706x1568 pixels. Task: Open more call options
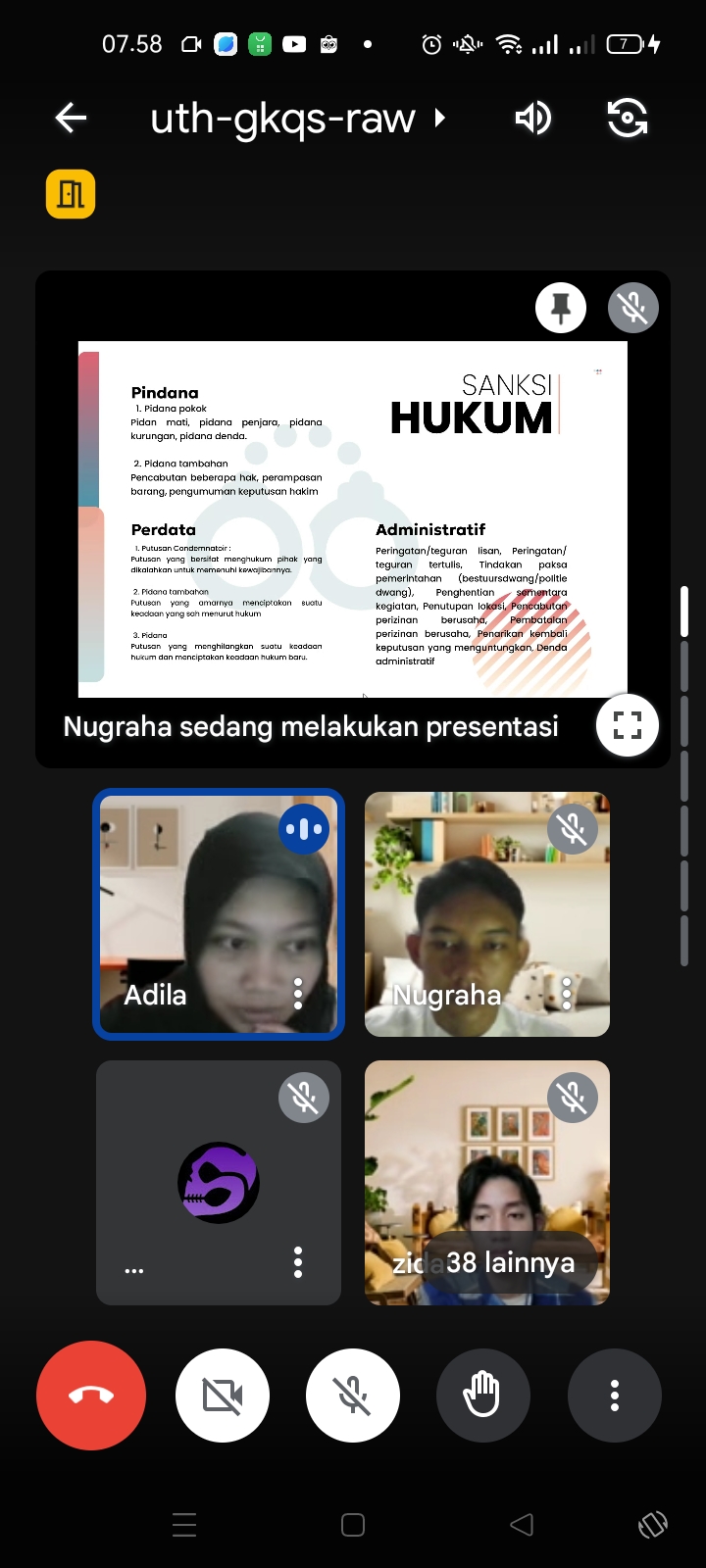615,1396
